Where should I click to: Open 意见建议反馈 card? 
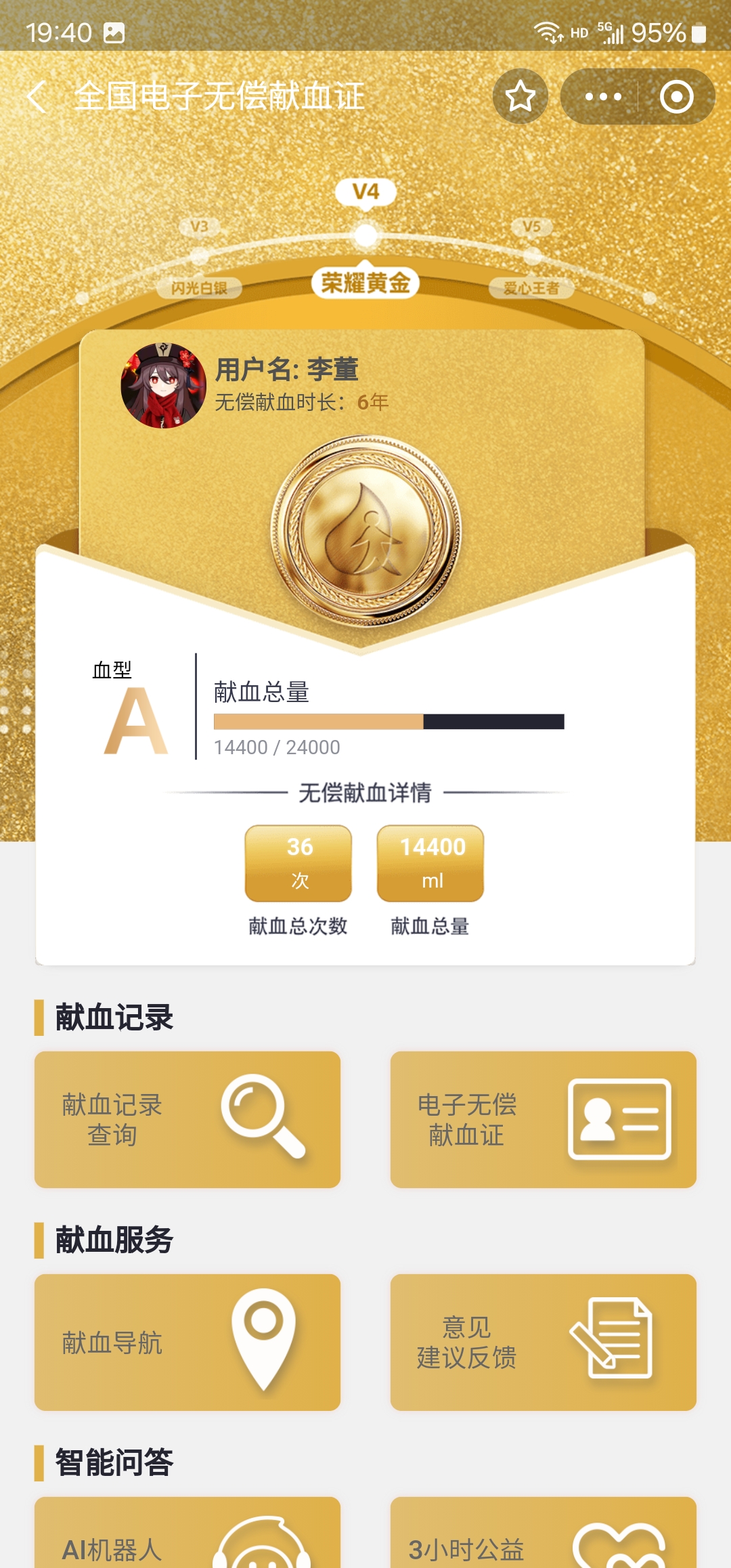[543, 1342]
